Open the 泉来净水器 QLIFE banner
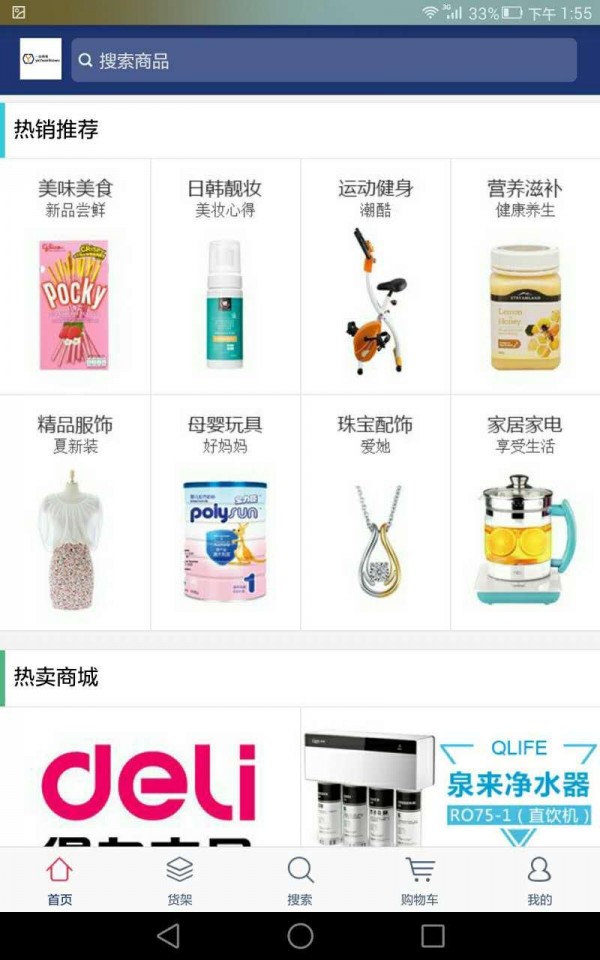The image size is (600, 960). pyautogui.click(x=451, y=778)
